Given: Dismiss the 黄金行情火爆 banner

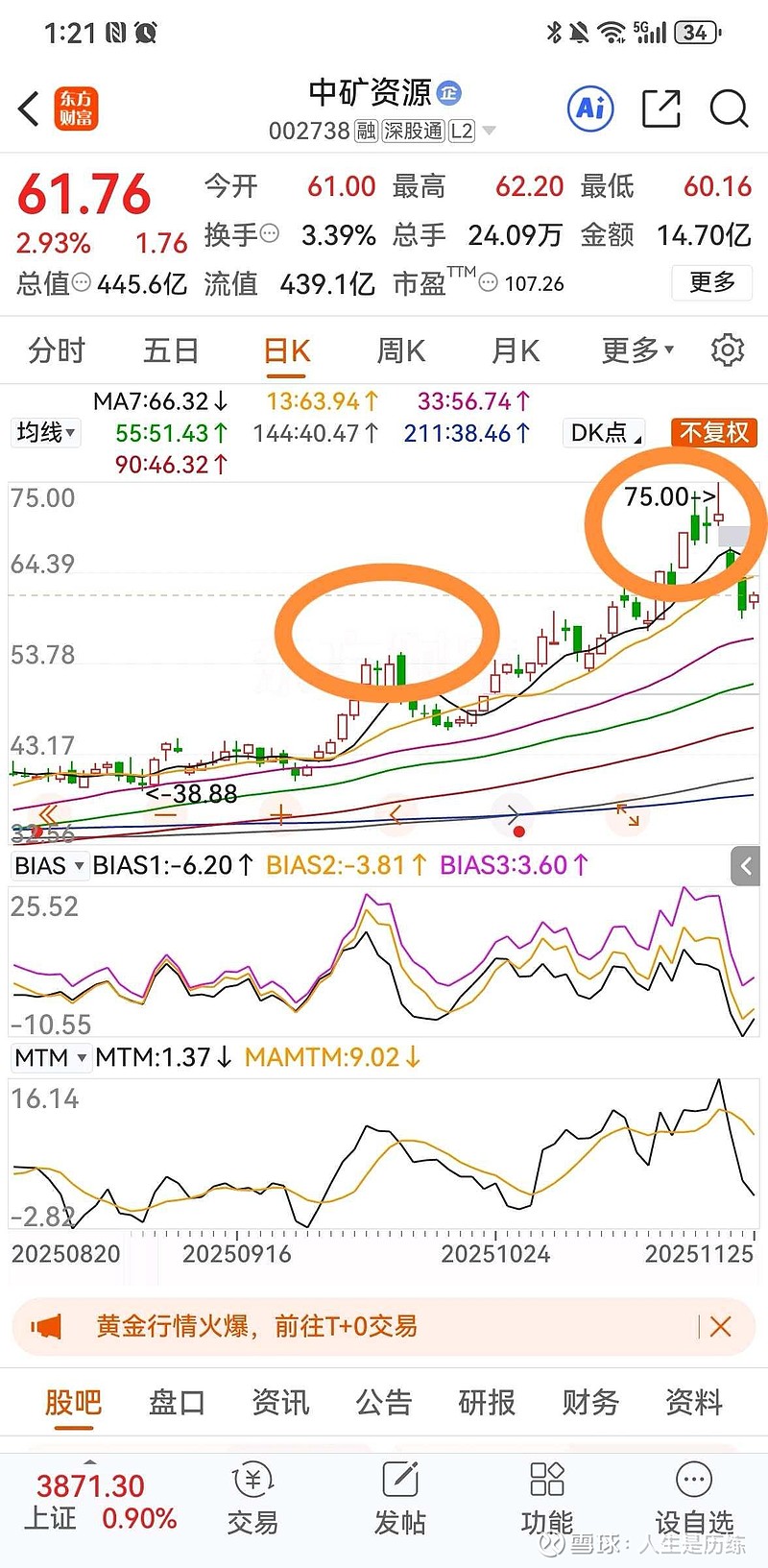Looking at the screenshot, I should coord(720,1327).
